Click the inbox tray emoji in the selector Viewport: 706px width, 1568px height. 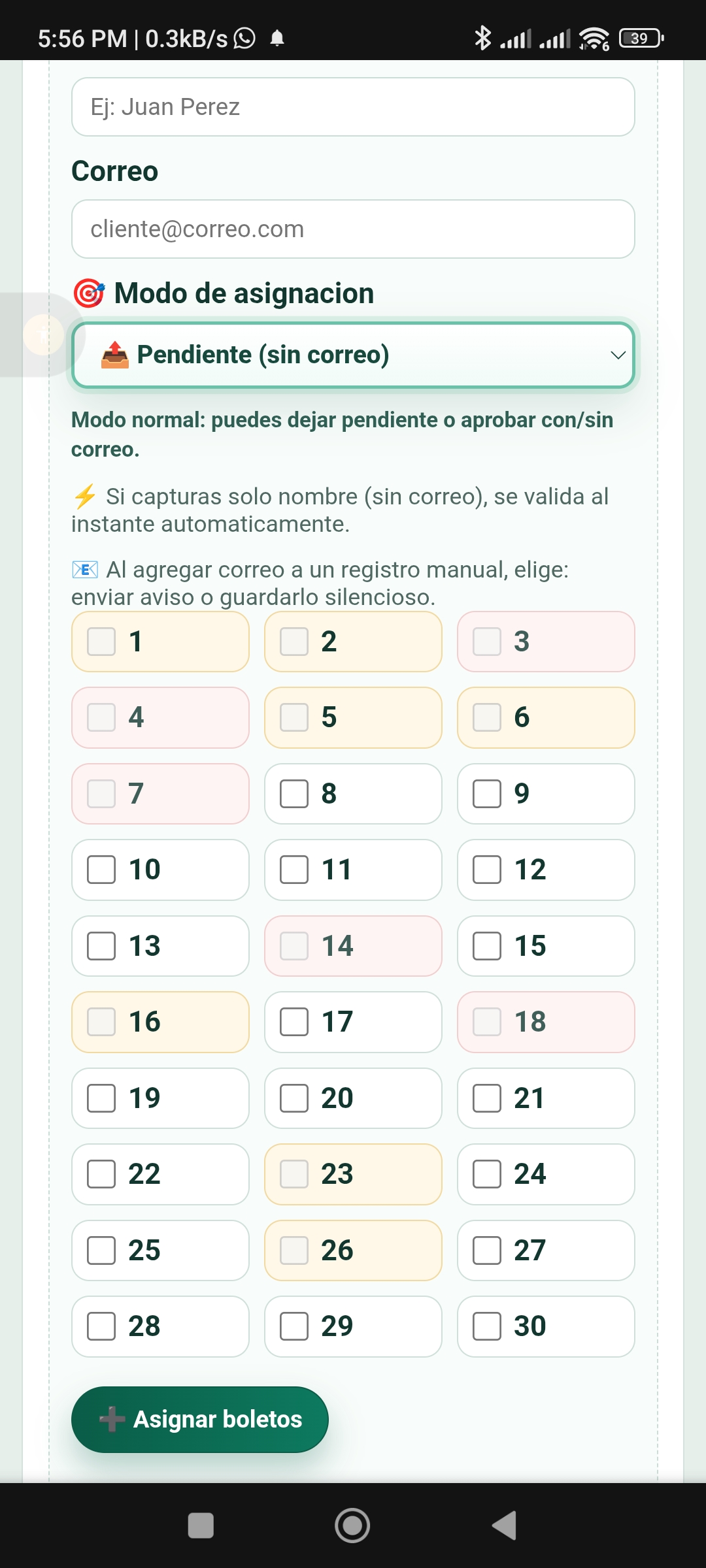pyautogui.click(x=116, y=355)
